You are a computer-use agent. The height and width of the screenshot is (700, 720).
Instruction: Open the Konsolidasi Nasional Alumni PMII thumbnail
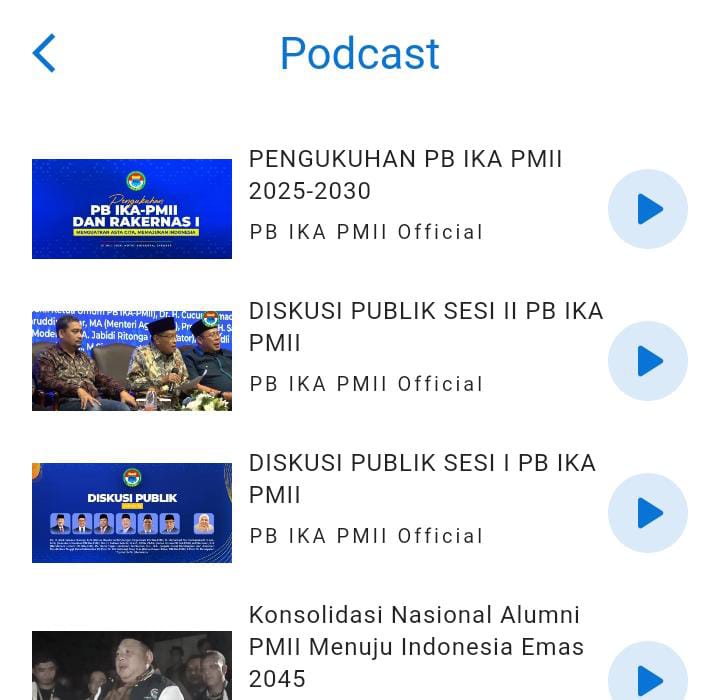click(x=132, y=666)
